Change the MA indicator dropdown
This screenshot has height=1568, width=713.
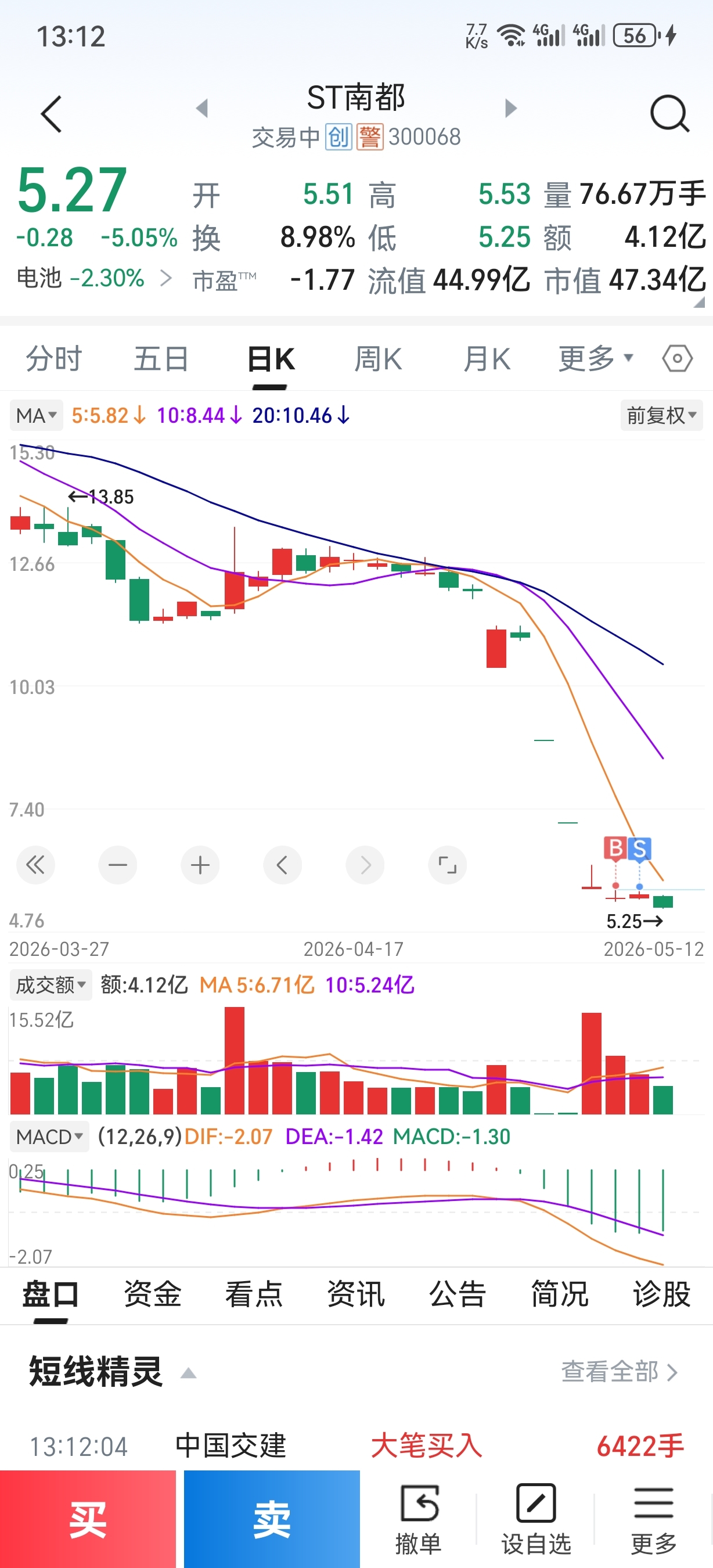pos(36,415)
